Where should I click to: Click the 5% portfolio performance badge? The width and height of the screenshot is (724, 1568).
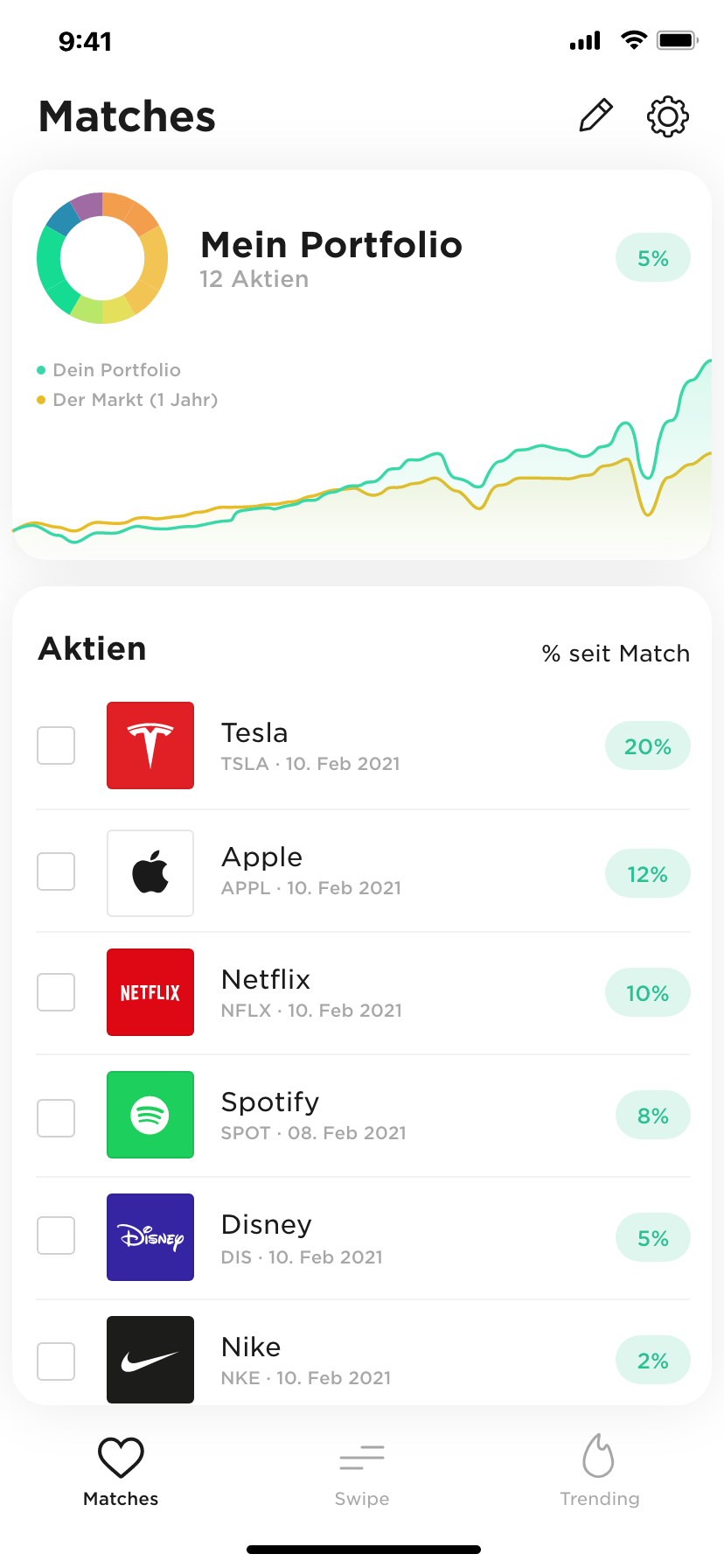[652, 257]
